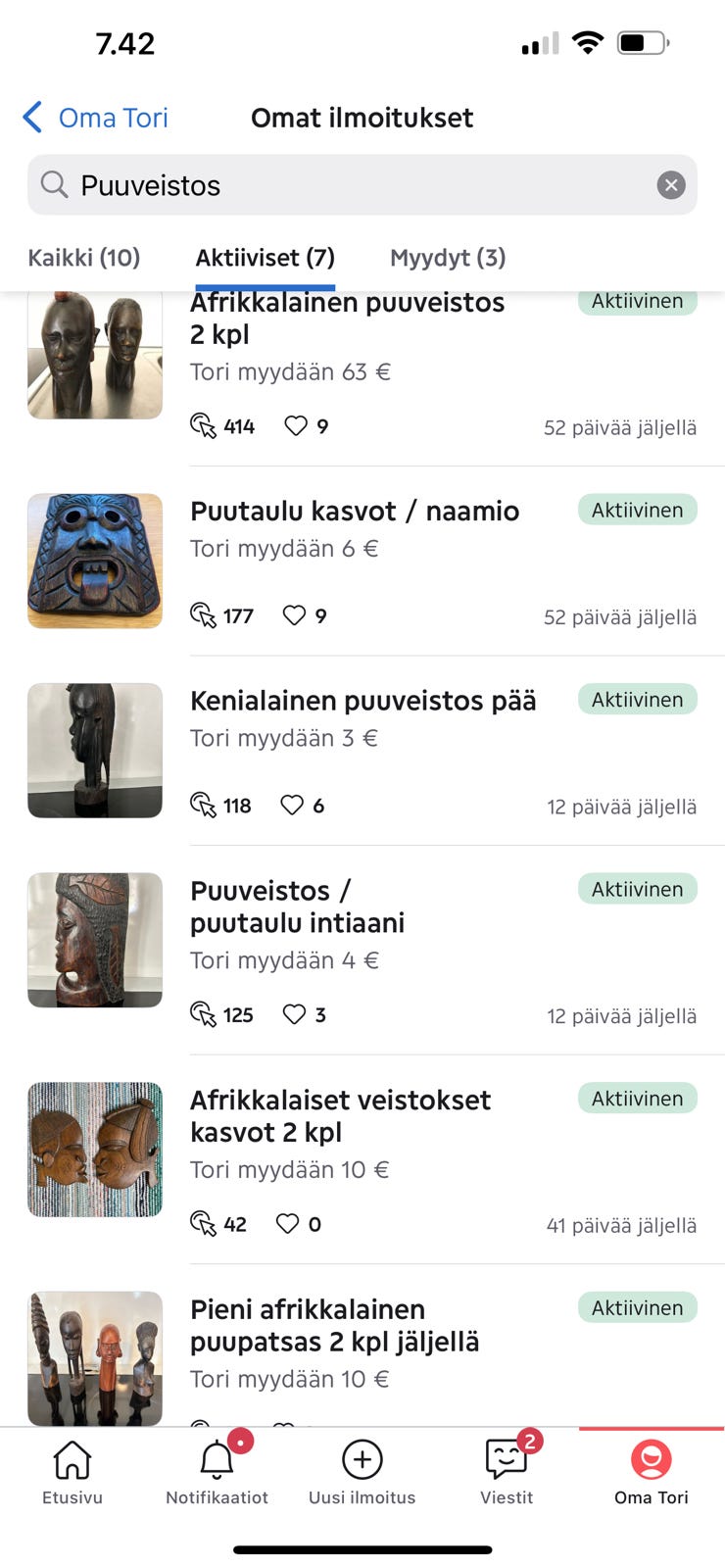Viewport: 725px width, 1568px height.
Task: Open profile via the Oma Tori icon
Action: 651,1460
